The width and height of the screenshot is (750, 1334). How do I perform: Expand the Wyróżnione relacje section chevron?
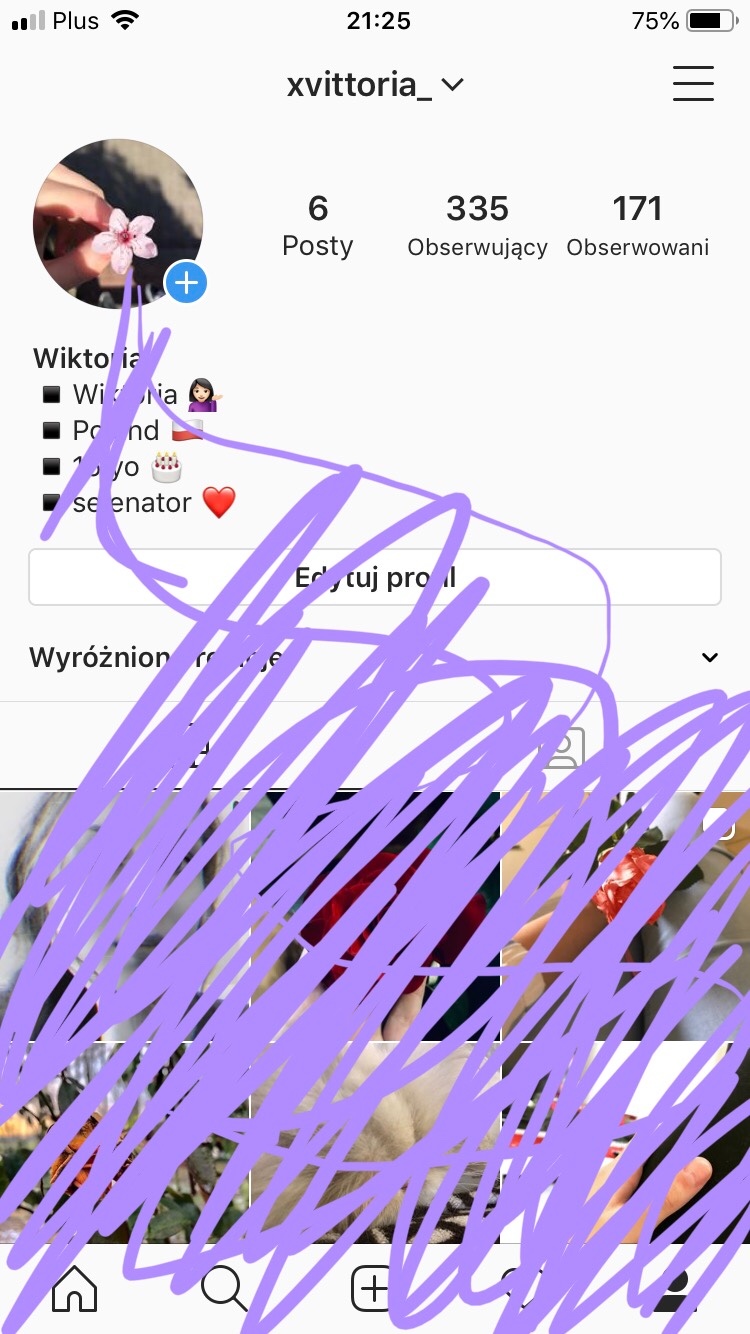click(x=709, y=658)
